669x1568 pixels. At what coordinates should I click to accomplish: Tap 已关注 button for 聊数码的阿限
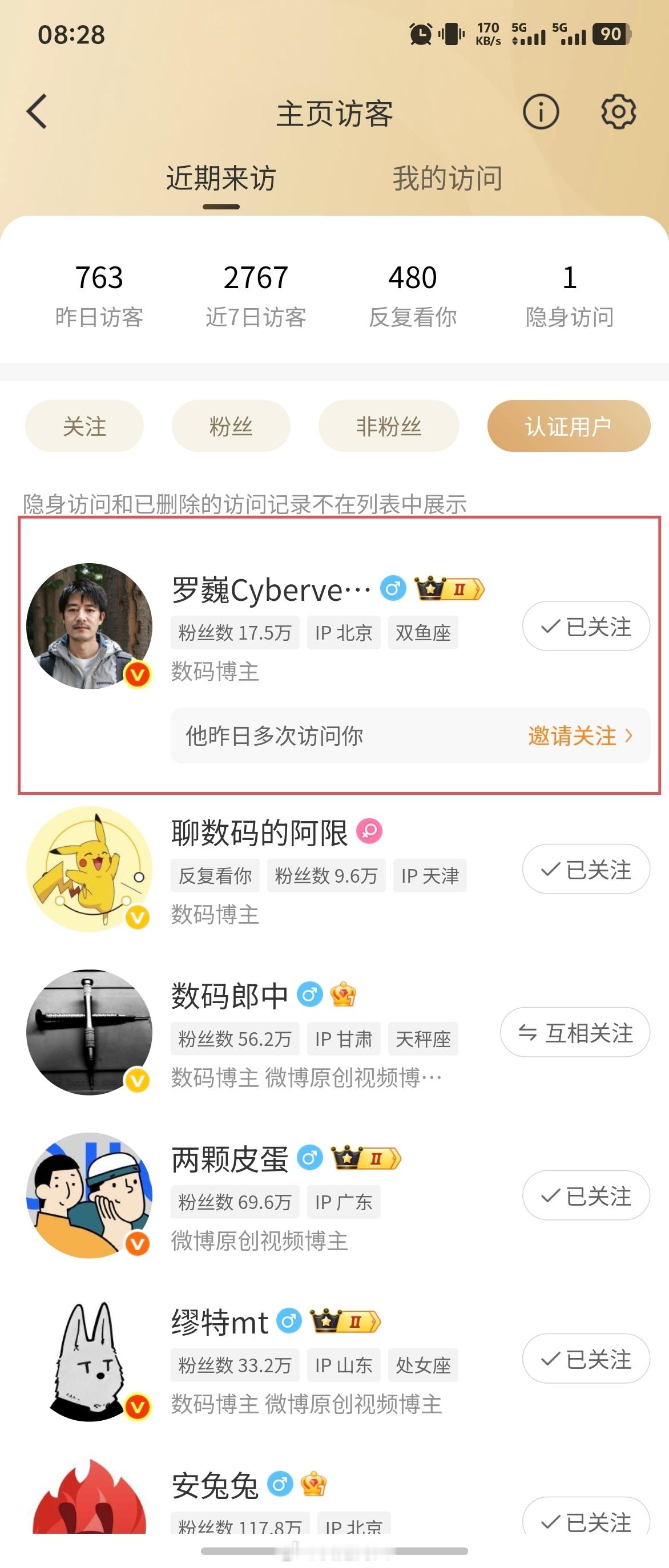(586, 869)
